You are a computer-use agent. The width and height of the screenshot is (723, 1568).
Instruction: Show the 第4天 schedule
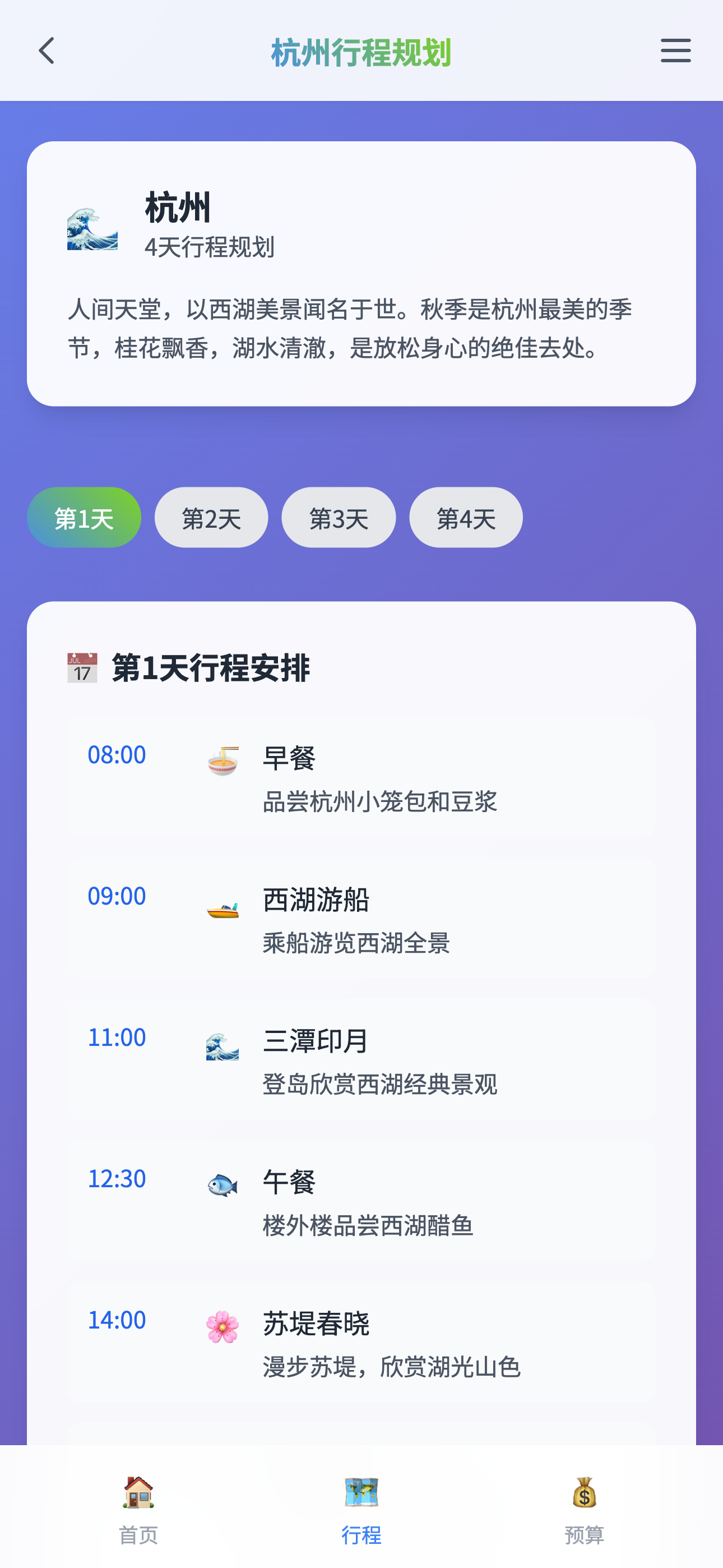[466, 518]
